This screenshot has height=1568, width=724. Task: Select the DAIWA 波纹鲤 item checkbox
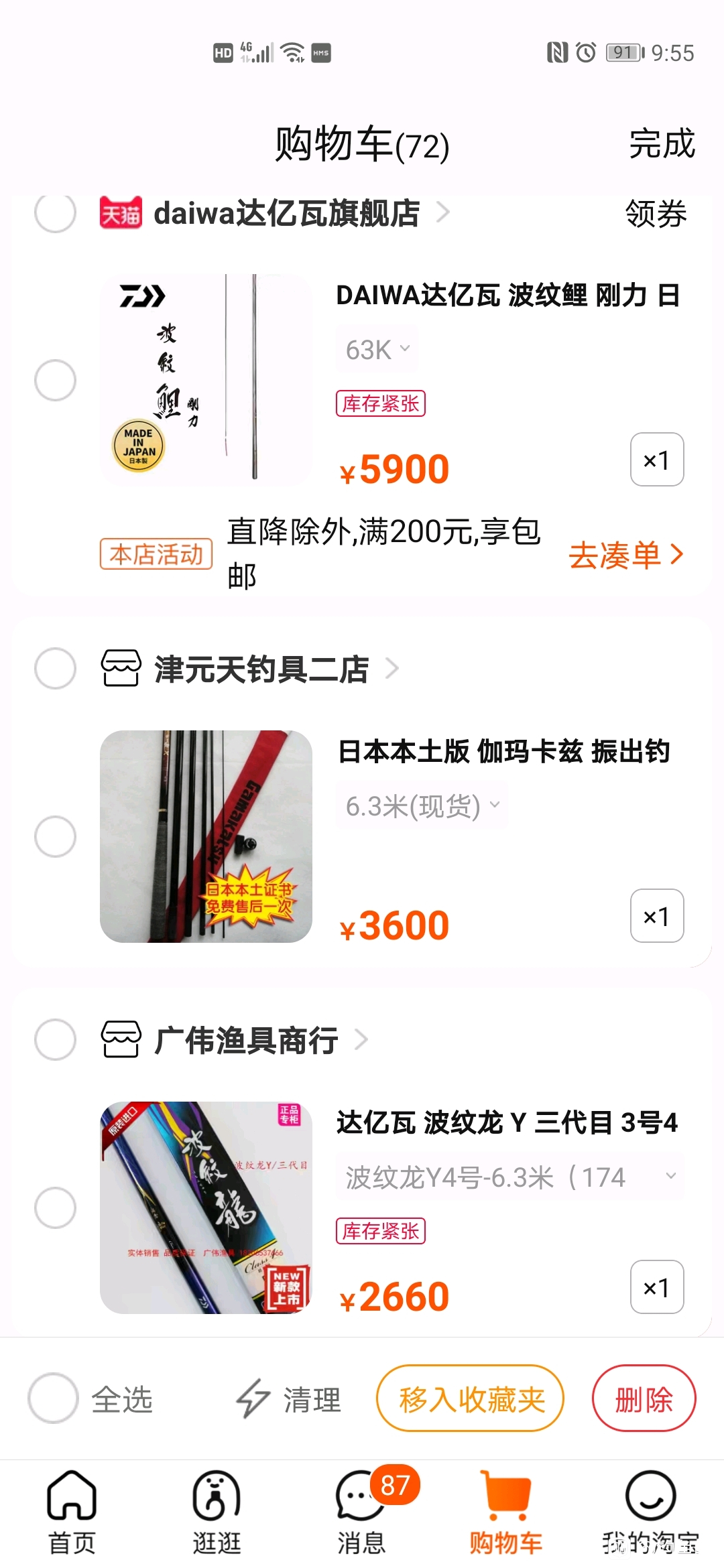pyautogui.click(x=55, y=380)
